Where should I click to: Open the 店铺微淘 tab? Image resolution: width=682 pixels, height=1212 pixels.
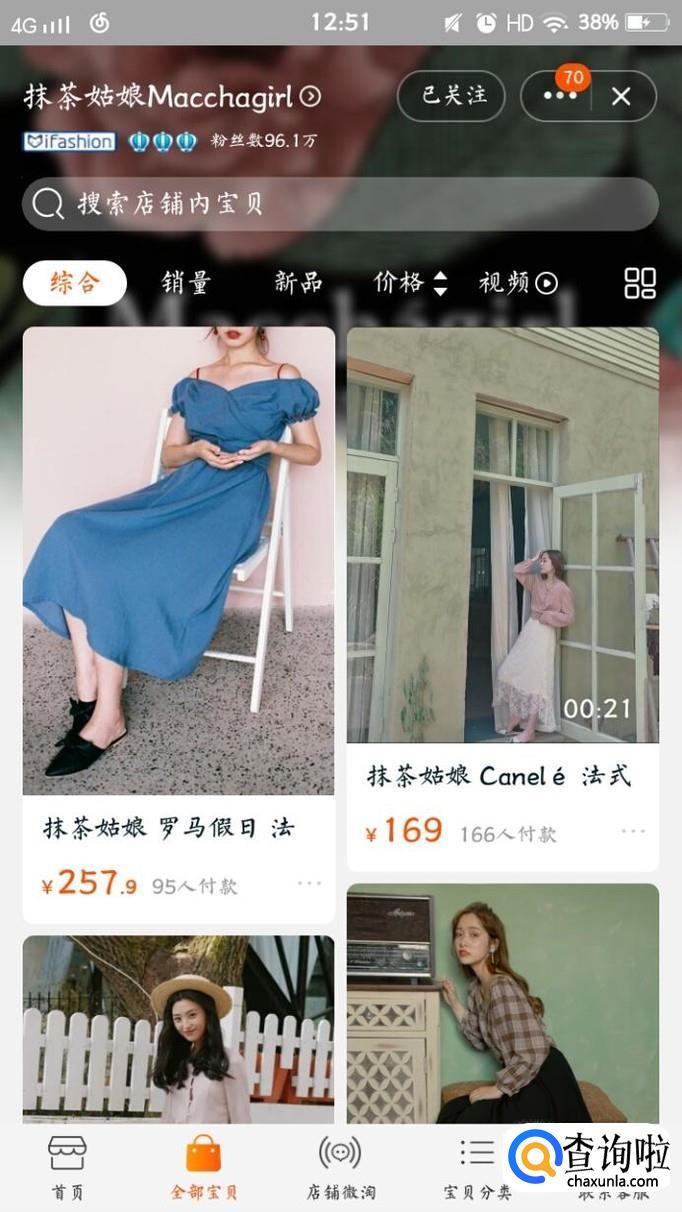[340, 1167]
